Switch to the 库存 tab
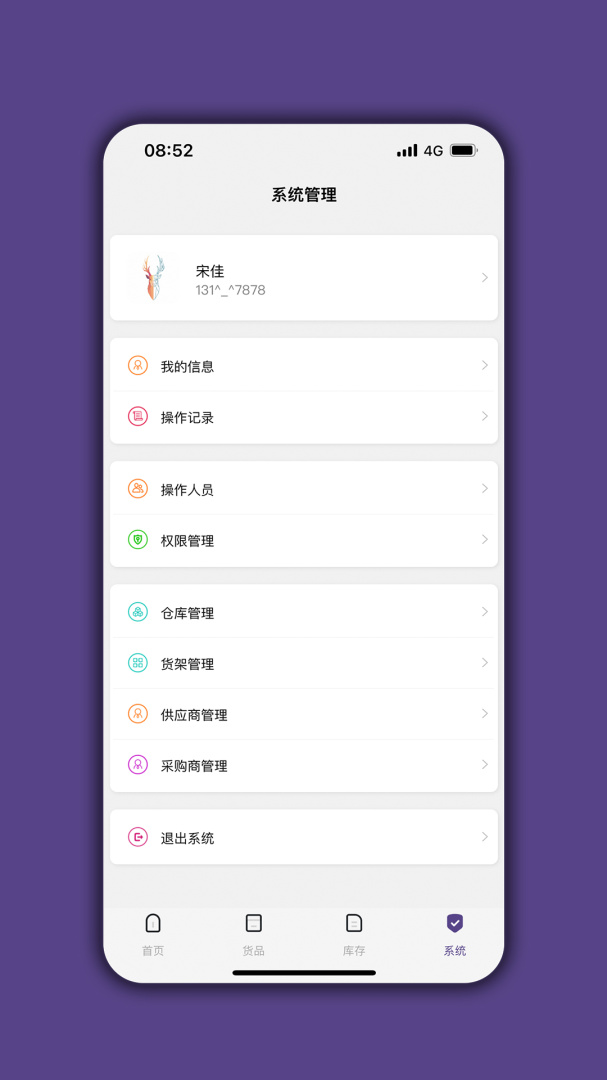607x1080 pixels. [354, 934]
